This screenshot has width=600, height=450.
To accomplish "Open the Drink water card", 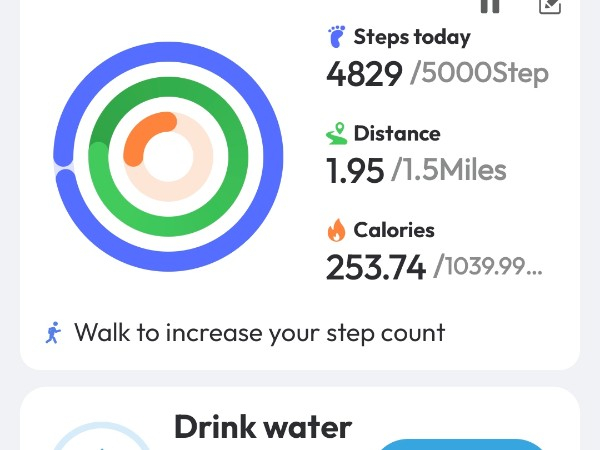I will coord(263,428).
